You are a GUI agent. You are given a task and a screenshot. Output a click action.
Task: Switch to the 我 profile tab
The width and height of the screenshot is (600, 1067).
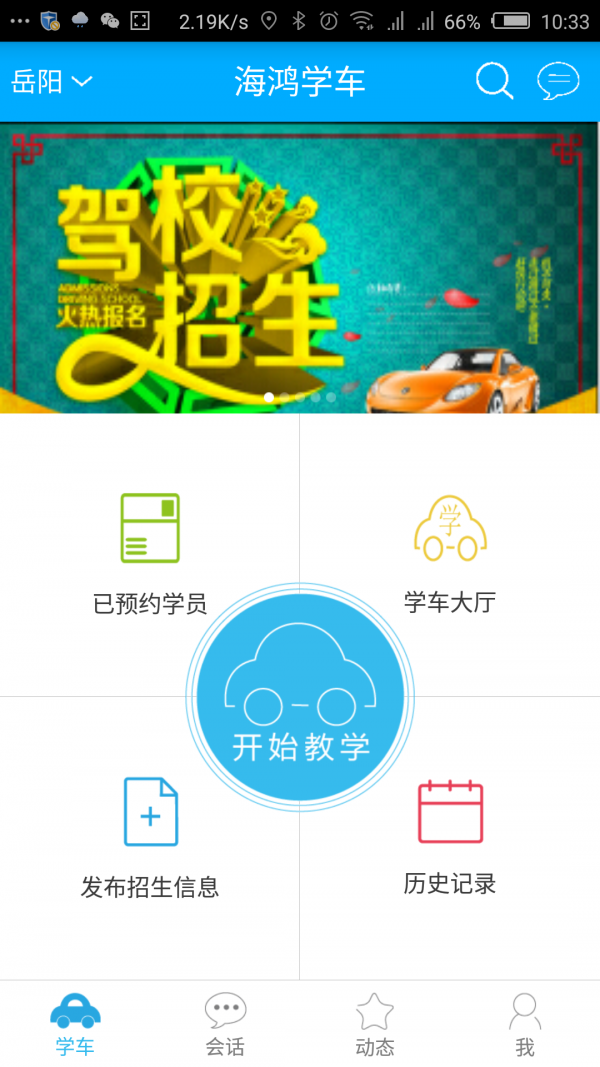(525, 1025)
